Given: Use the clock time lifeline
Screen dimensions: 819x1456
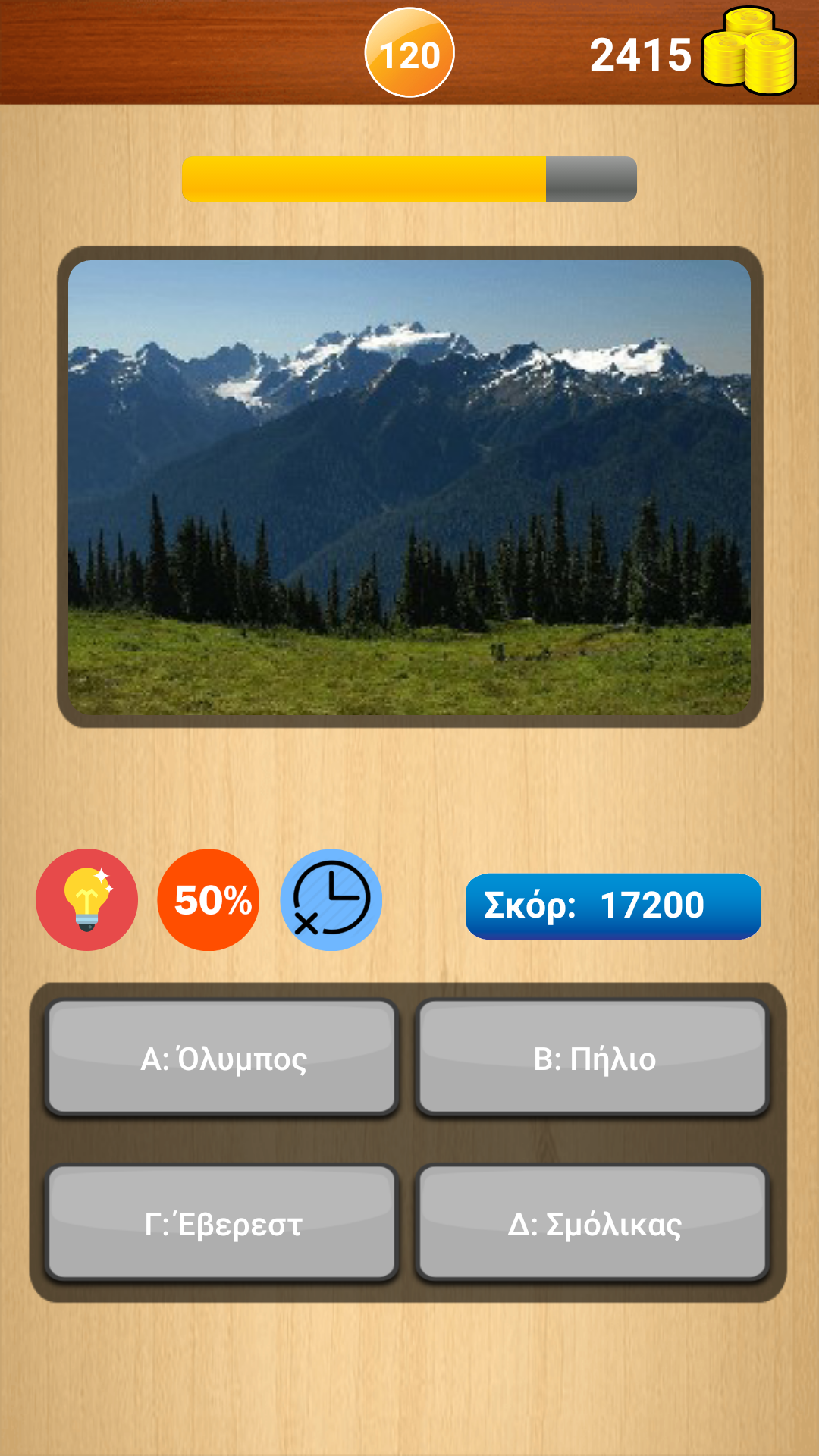Looking at the screenshot, I should (331, 899).
